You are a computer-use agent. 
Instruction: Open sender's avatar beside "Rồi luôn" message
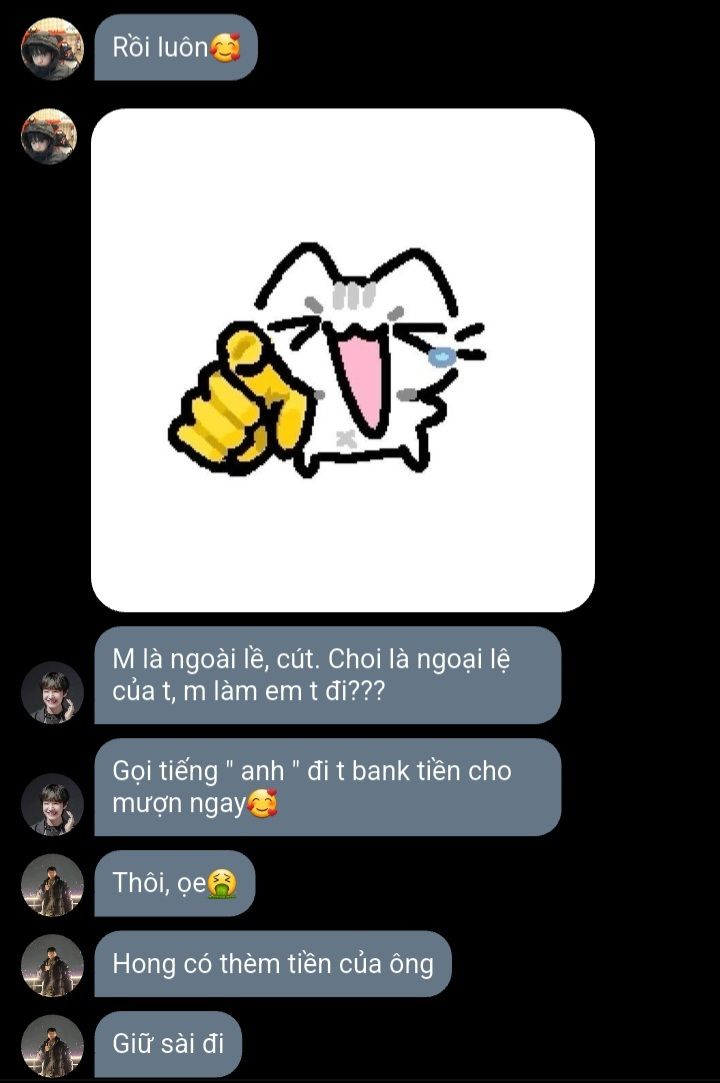[x=52, y=48]
